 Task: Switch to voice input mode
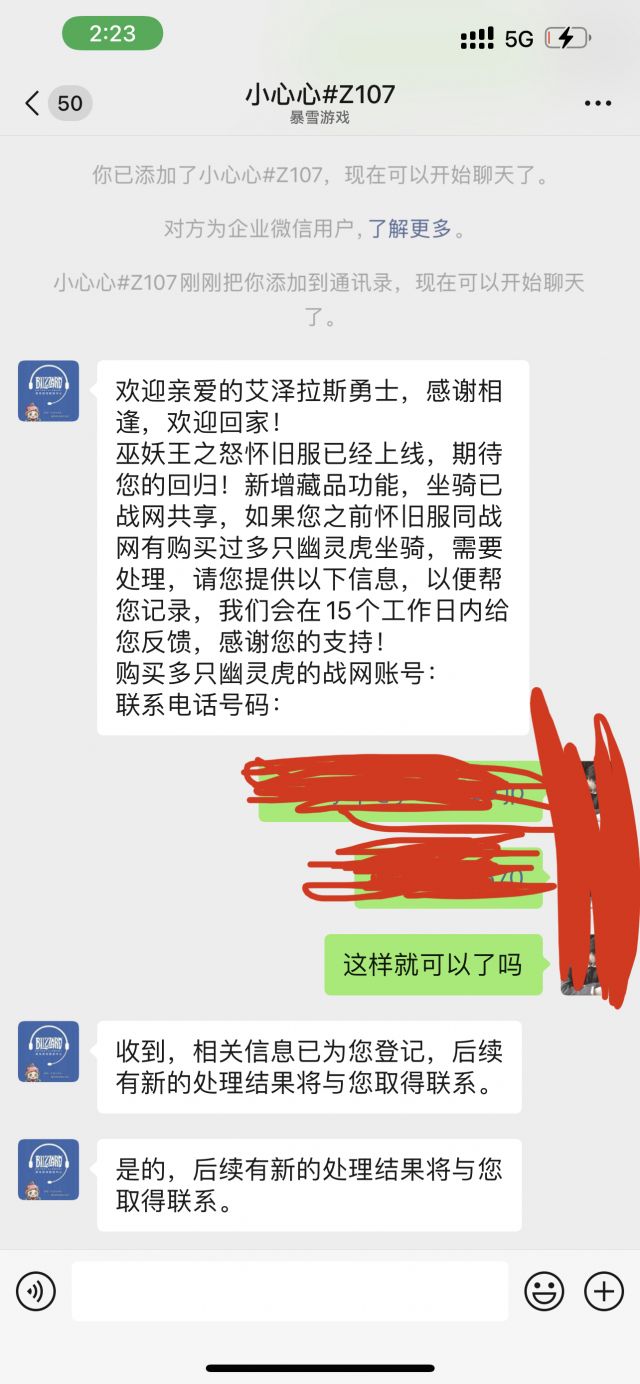36,1292
